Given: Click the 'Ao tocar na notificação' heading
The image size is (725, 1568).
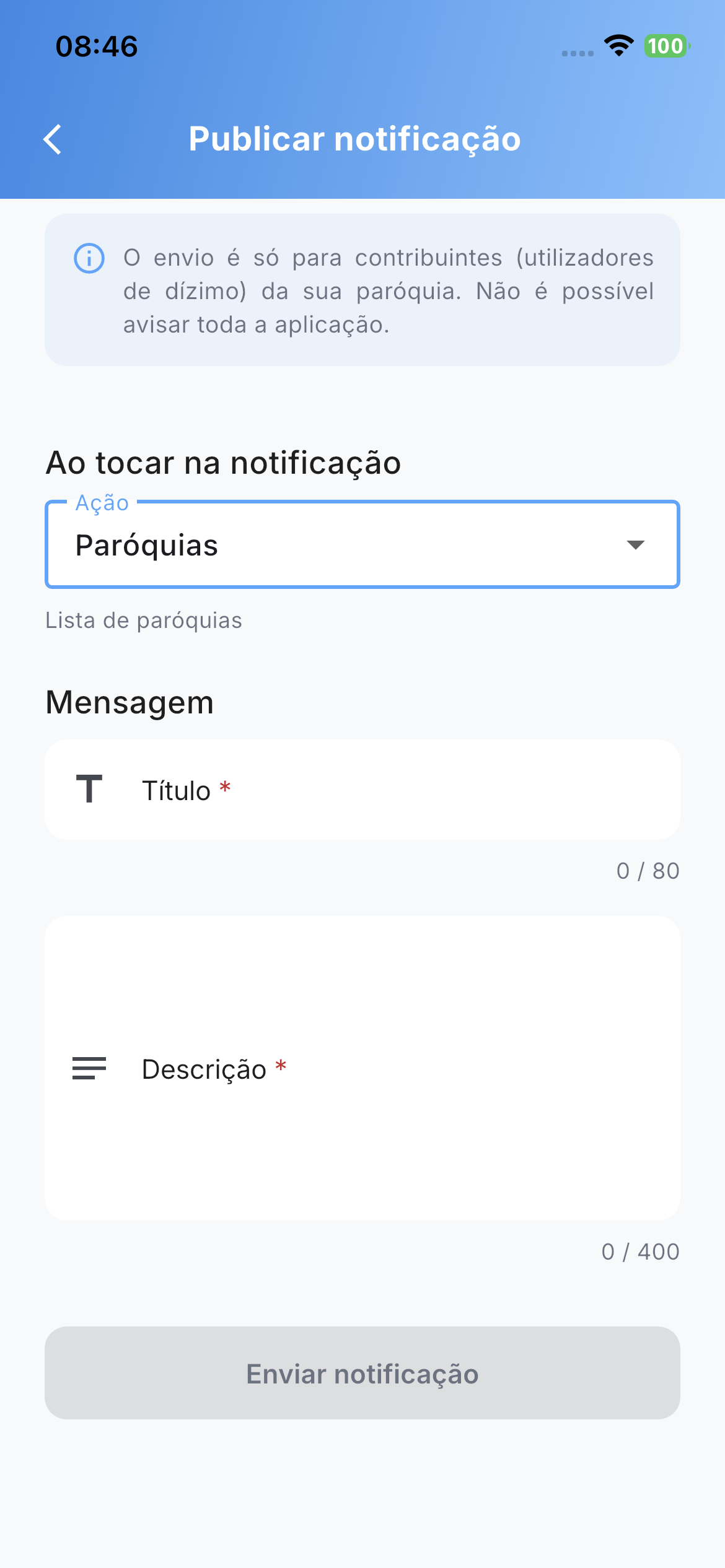Looking at the screenshot, I should point(224,462).
